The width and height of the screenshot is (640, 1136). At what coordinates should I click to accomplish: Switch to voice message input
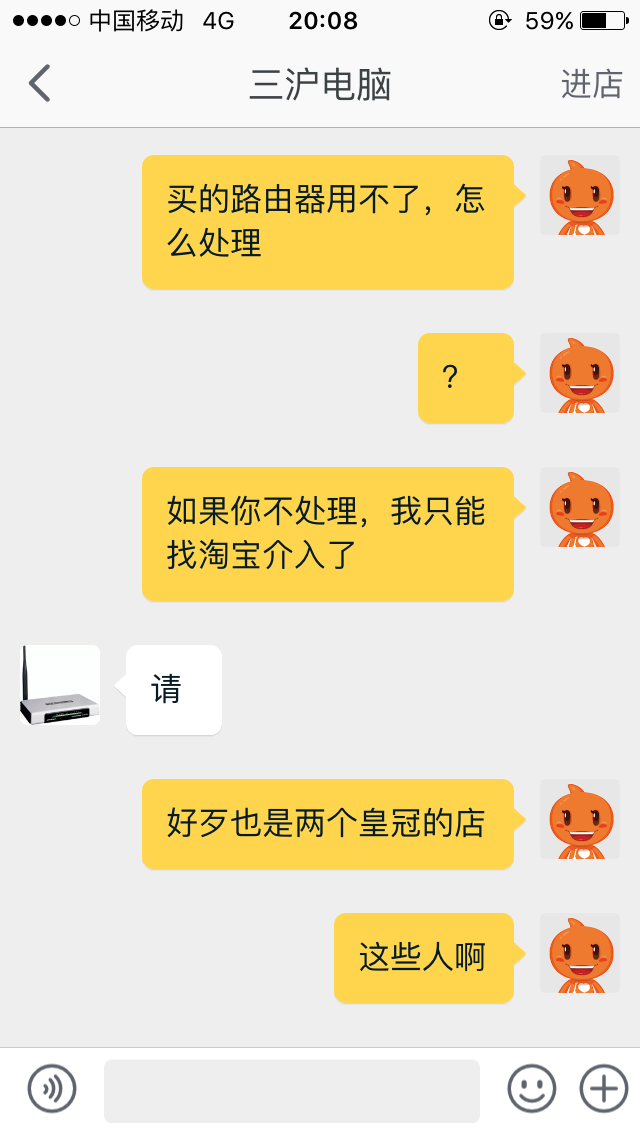[x=52, y=1089]
